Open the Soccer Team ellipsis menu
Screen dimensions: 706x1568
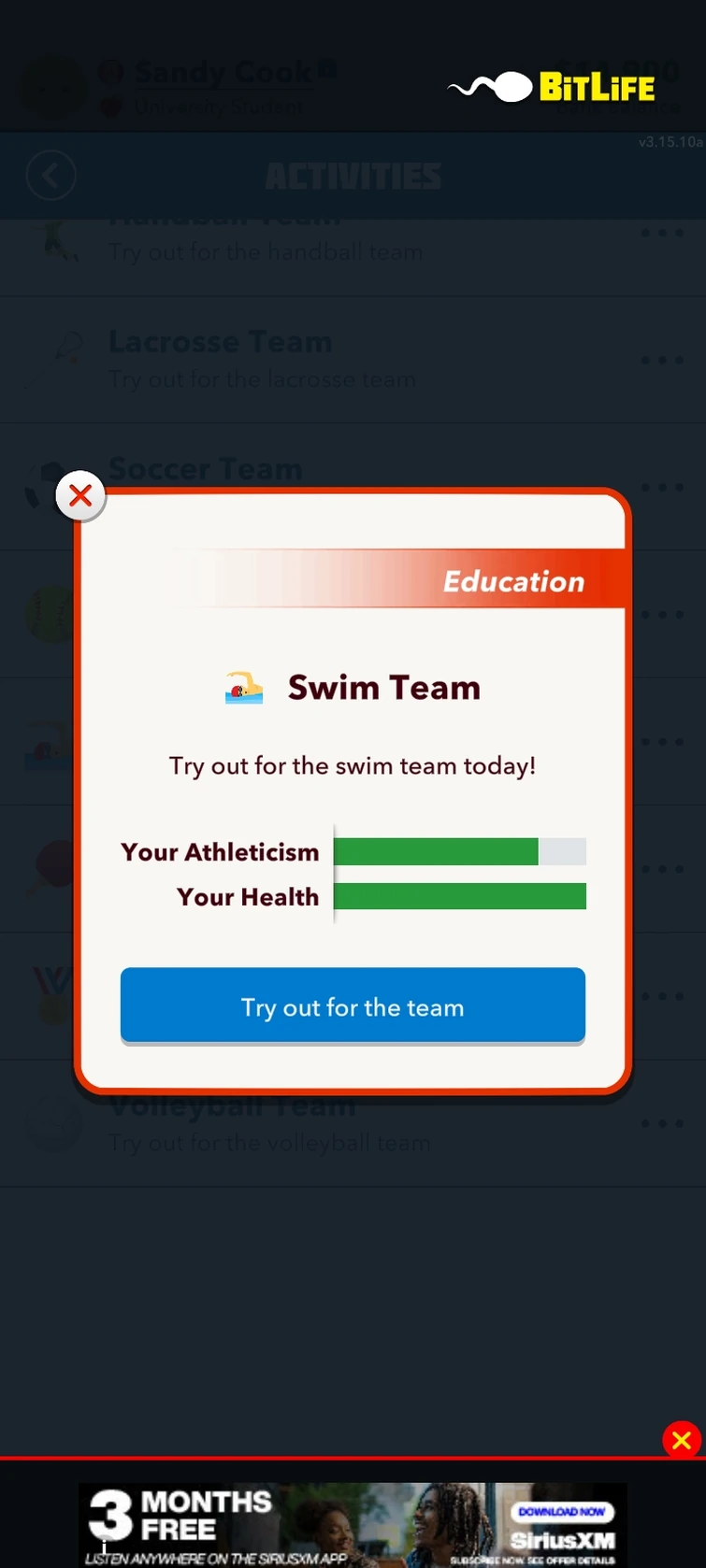point(661,487)
